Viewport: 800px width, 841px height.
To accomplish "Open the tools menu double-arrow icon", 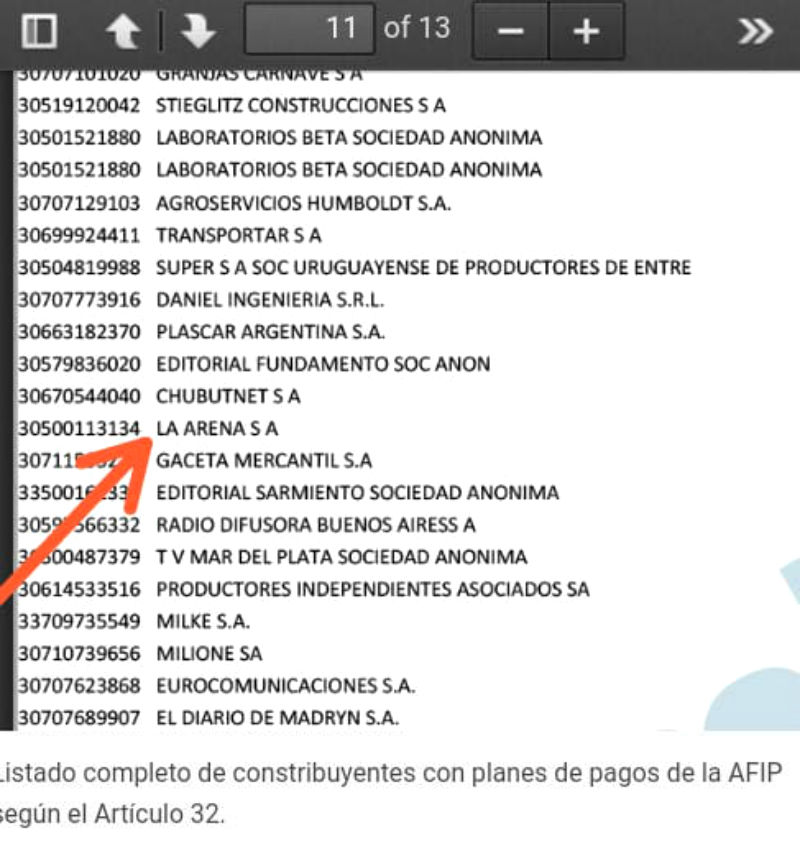I will click(755, 31).
